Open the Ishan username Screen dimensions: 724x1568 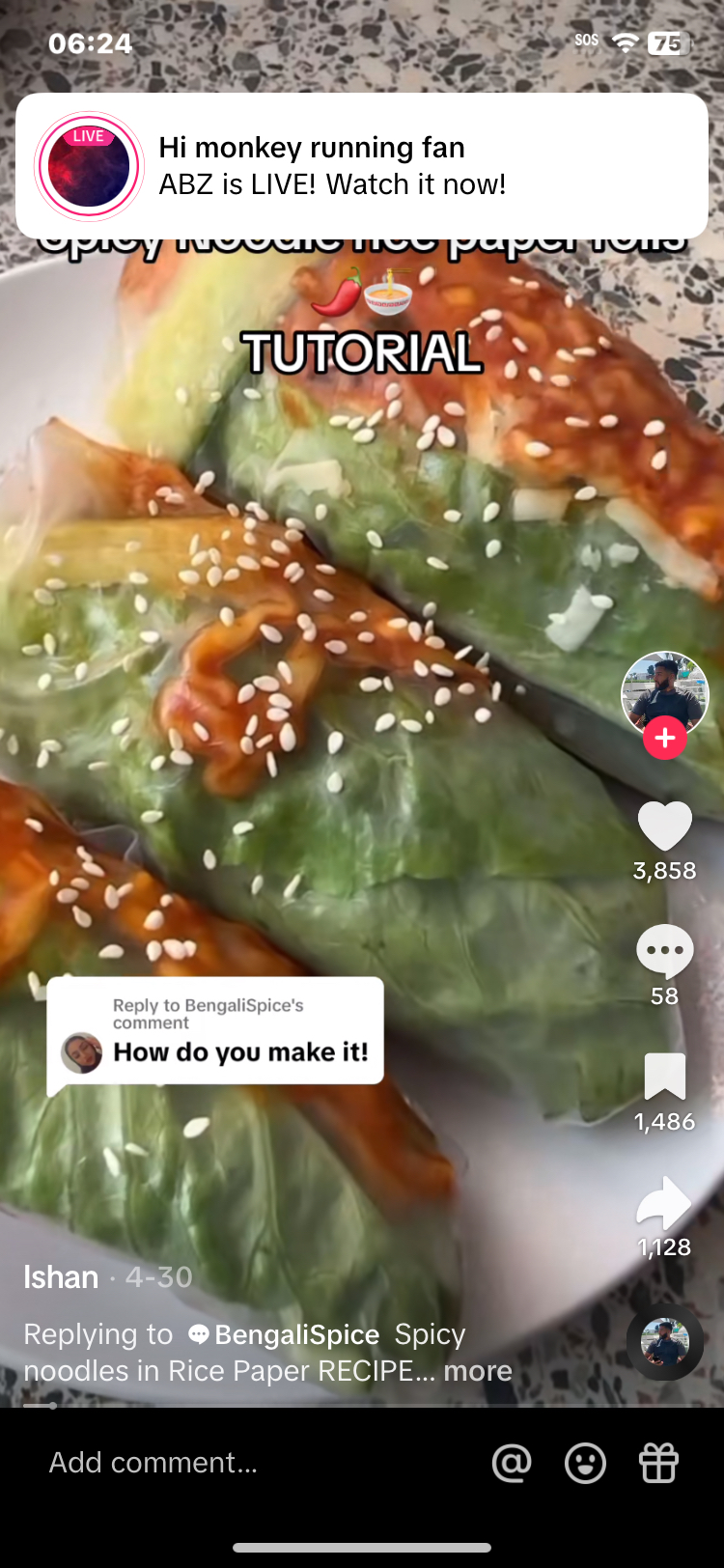click(61, 1277)
